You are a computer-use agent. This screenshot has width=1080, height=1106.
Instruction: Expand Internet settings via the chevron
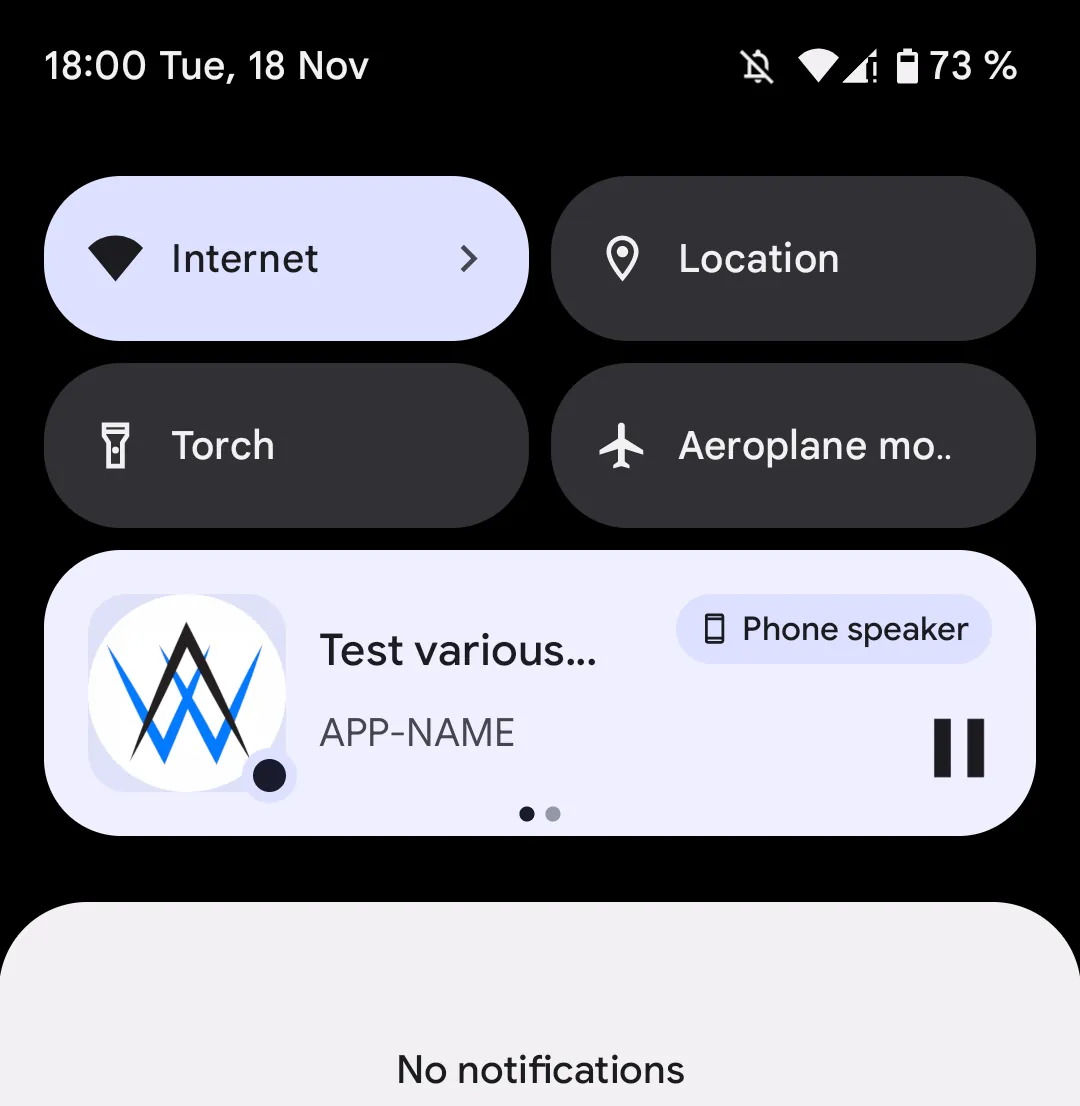click(x=468, y=258)
